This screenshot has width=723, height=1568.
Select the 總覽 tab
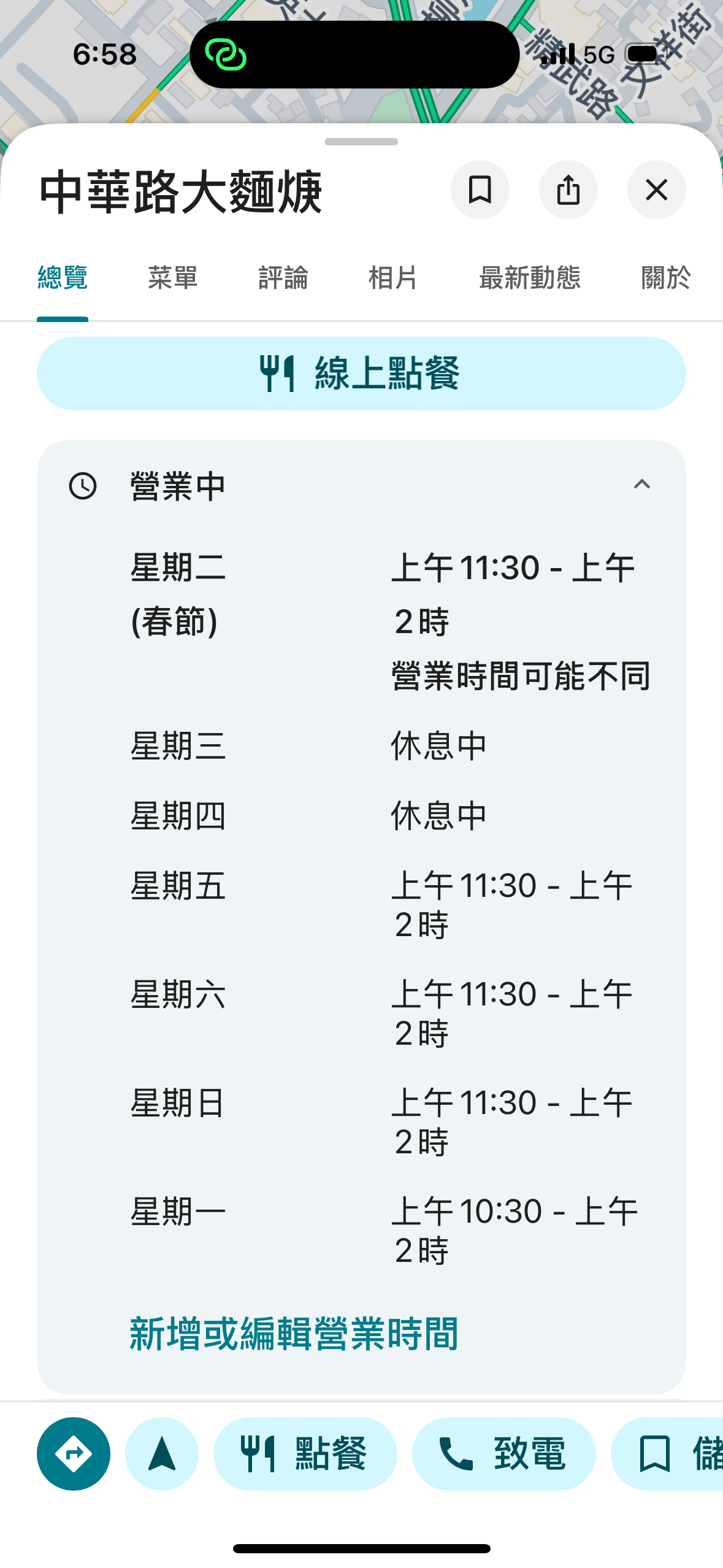tap(63, 278)
